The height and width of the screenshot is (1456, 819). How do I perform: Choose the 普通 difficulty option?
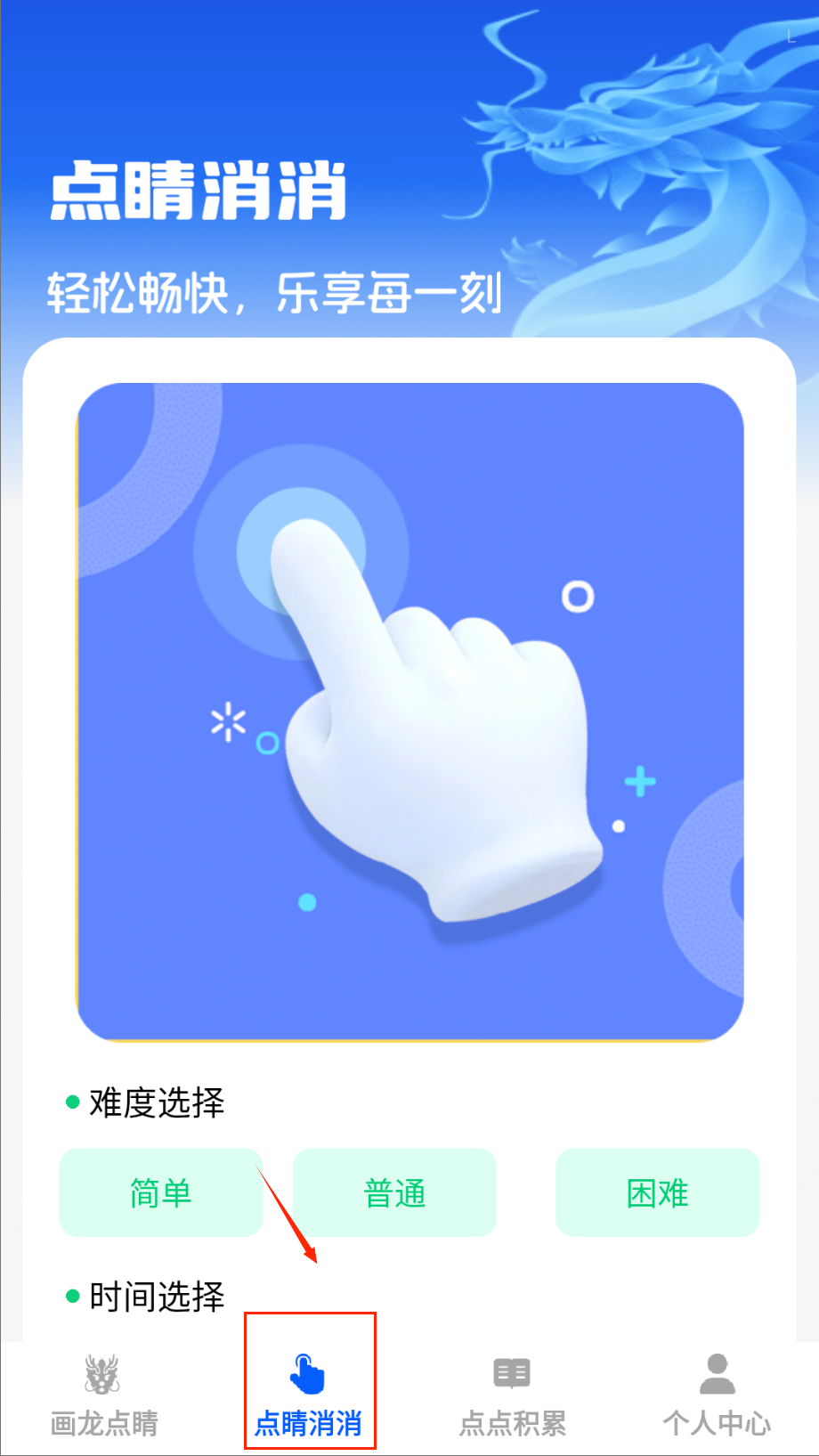click(394, 1192)
